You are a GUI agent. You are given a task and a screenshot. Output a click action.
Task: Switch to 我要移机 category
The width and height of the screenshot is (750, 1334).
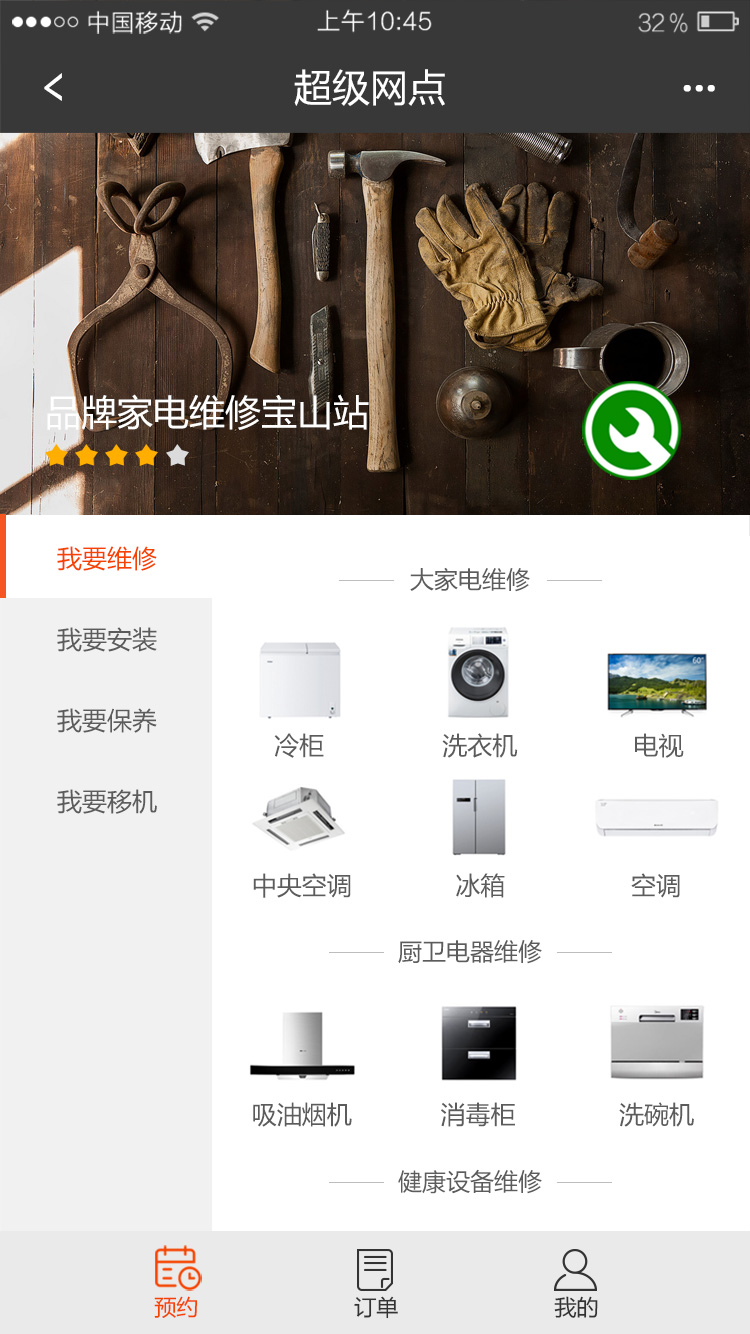click(107, 802)
